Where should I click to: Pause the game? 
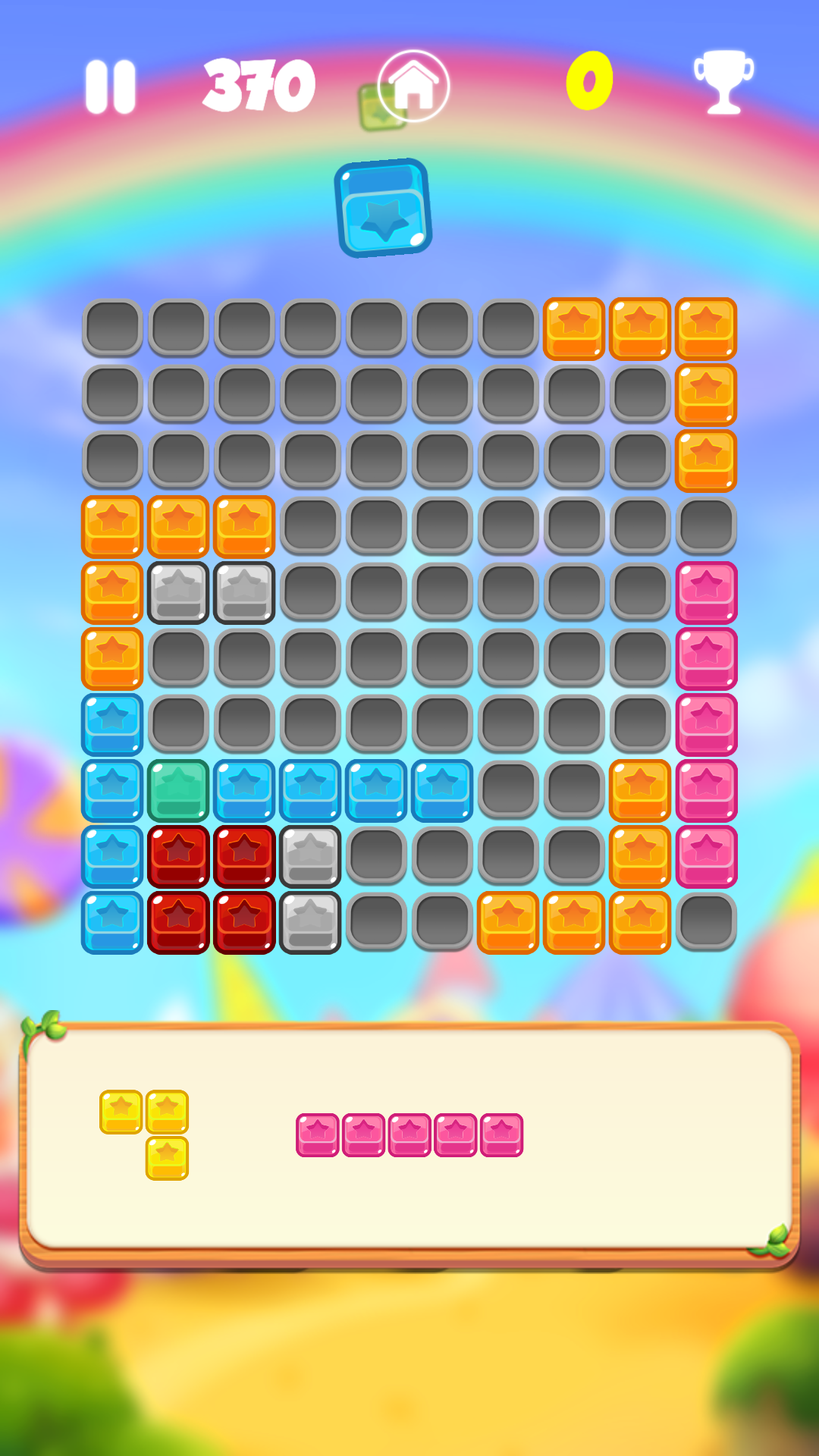(111, 86)
